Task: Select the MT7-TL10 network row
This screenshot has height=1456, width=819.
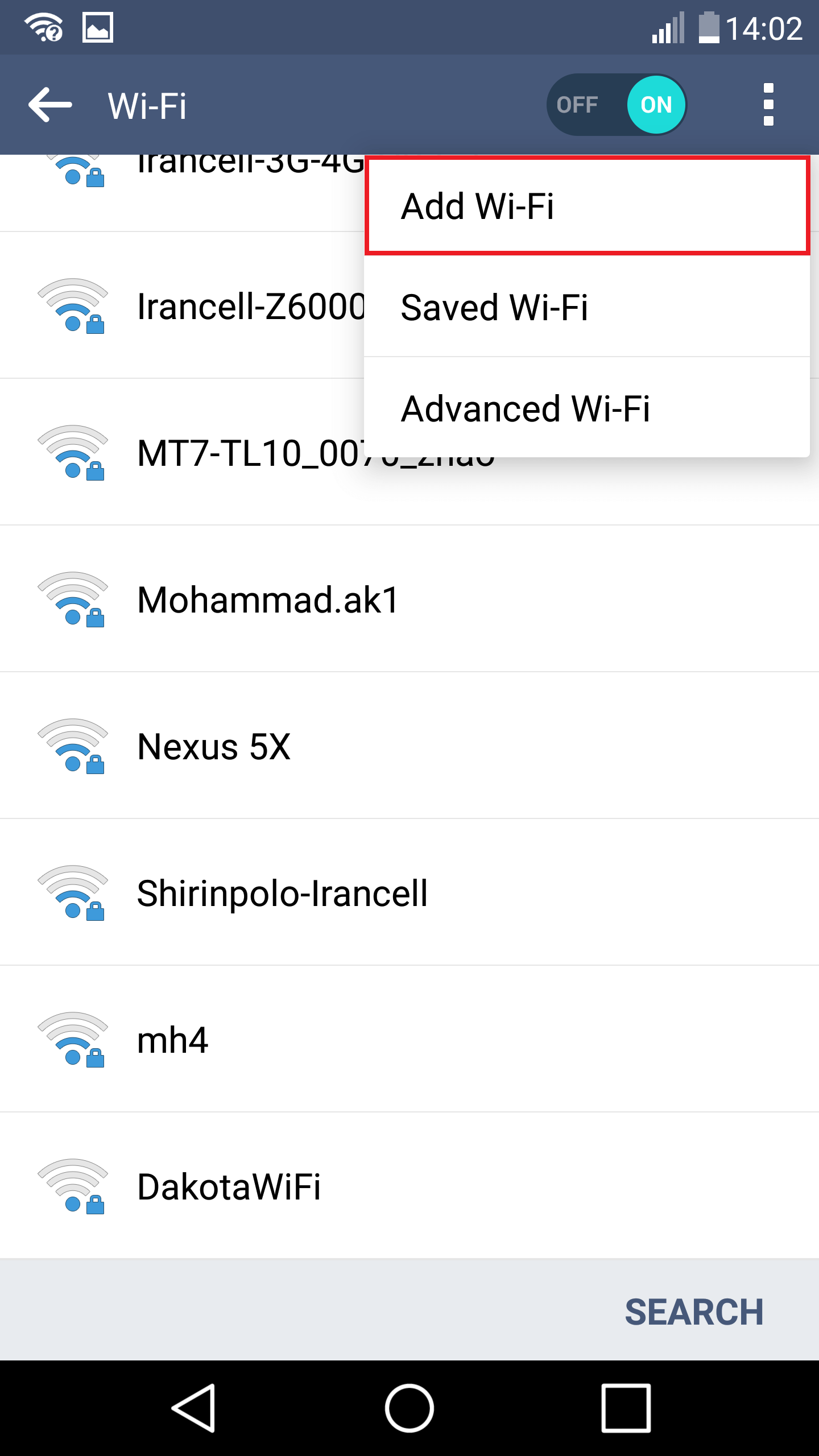Action: (182, 453)
